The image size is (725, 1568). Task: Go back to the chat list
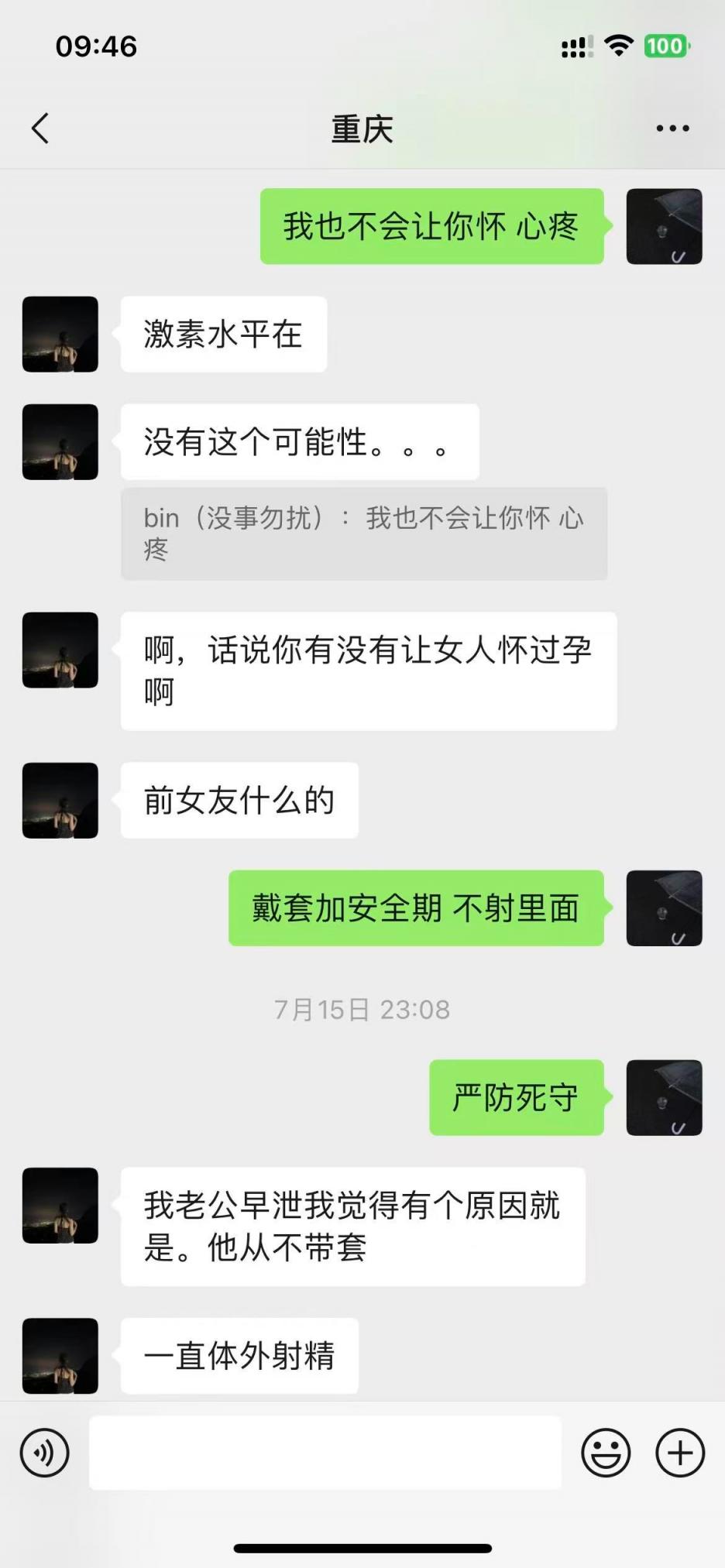pos(40,129)
